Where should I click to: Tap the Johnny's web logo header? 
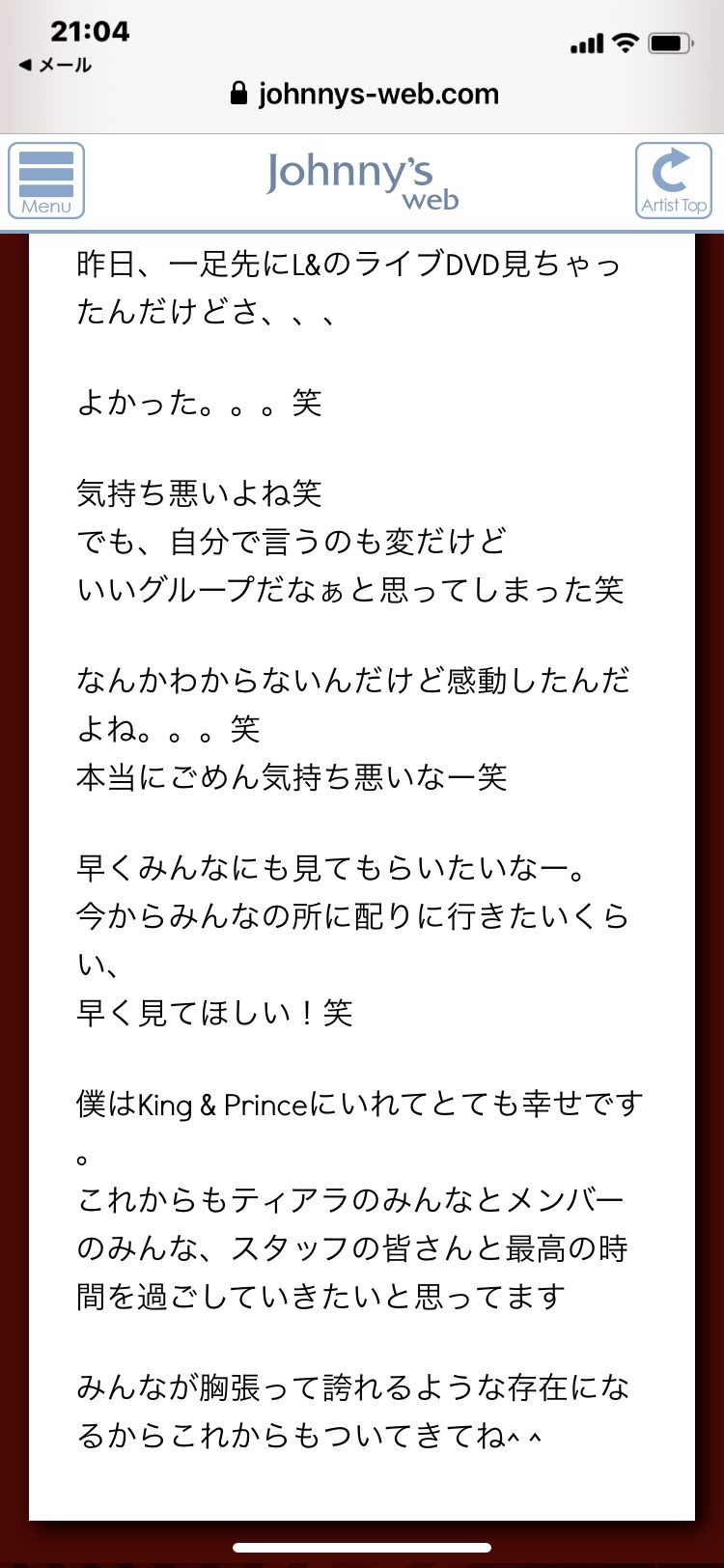pos(363,181)
